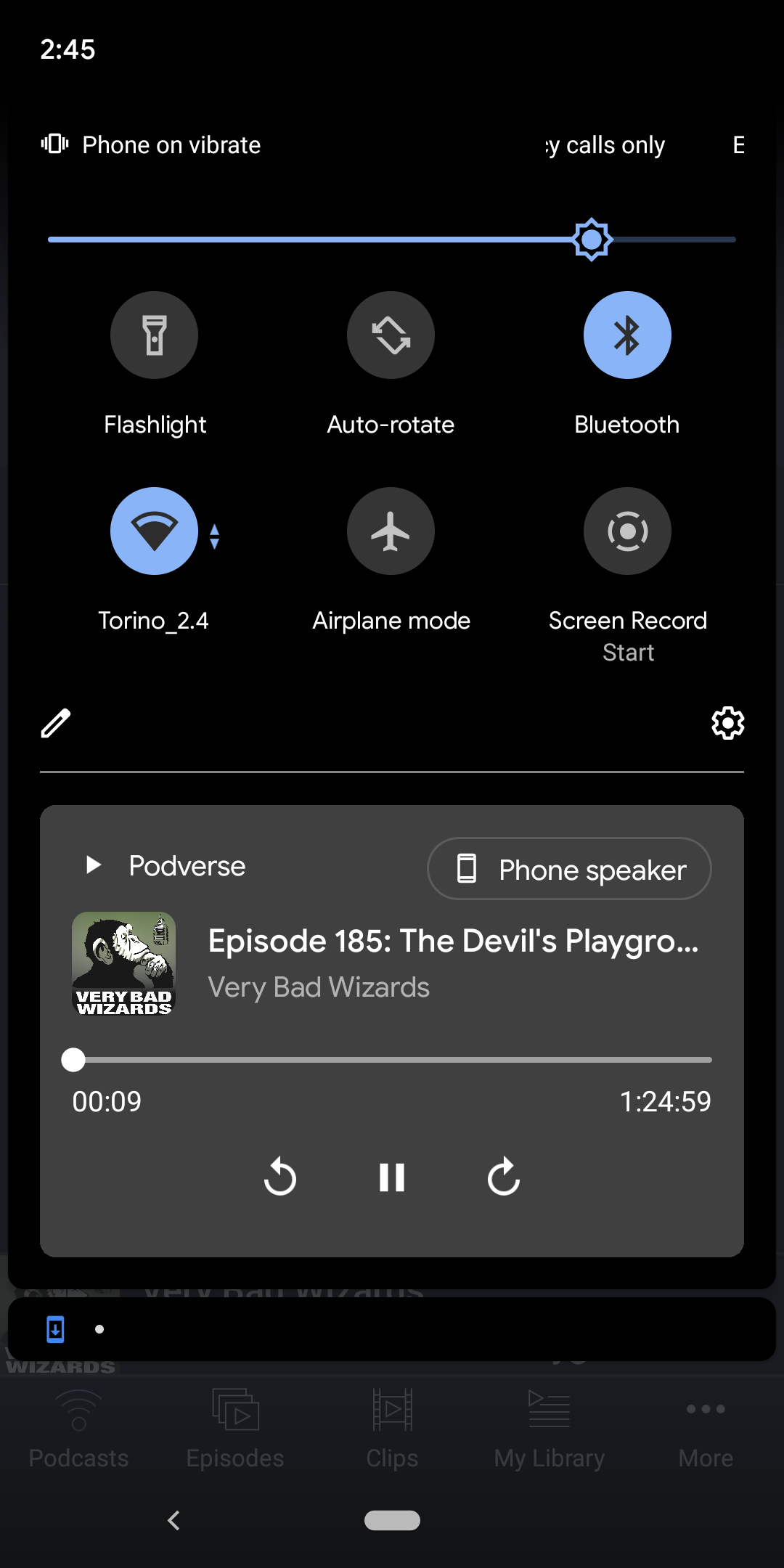The width and height of the screenshot is (784, 1568).
Task: Open the Phone speaker output selector
Action: point(568,868)
